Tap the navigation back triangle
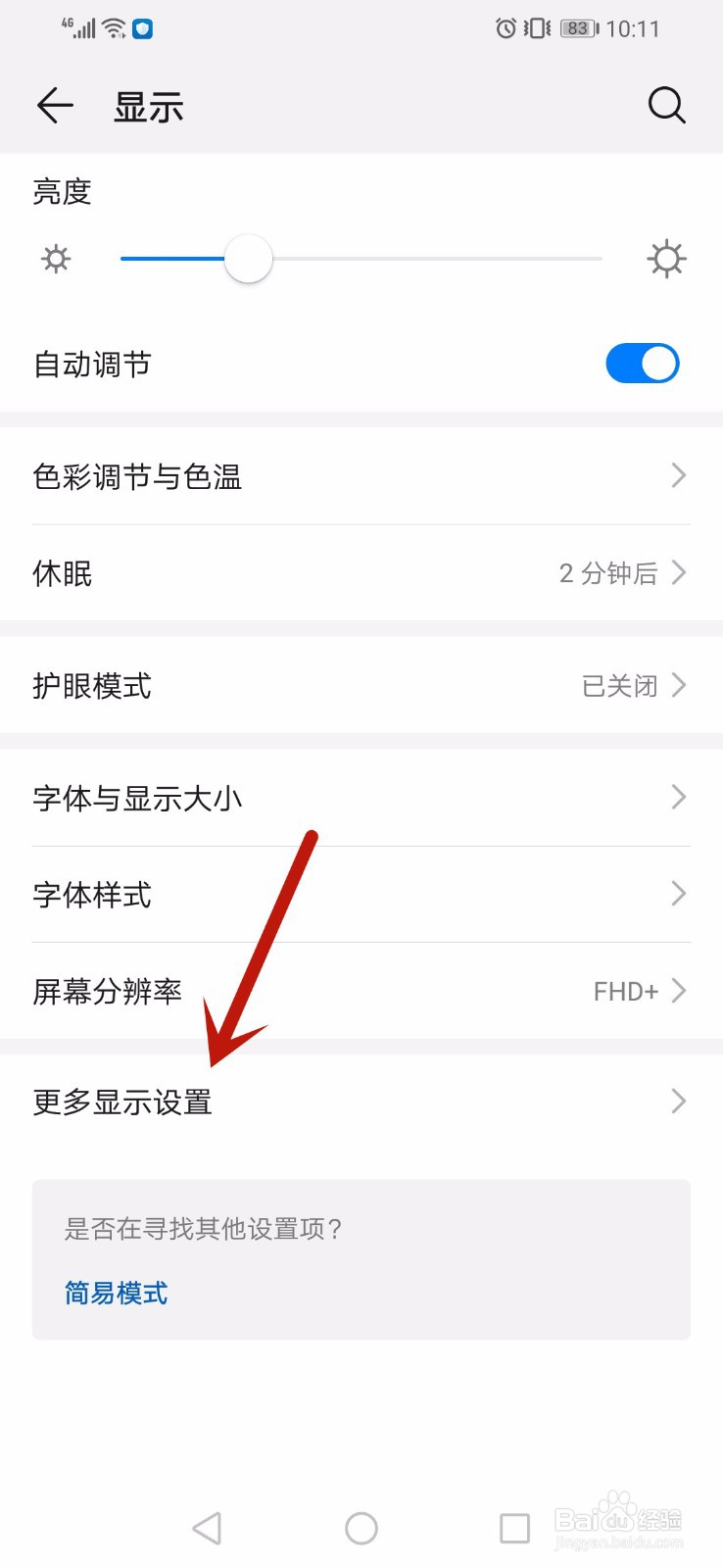The height and width of the screenshot is (1568, 723). [207, 1527]
